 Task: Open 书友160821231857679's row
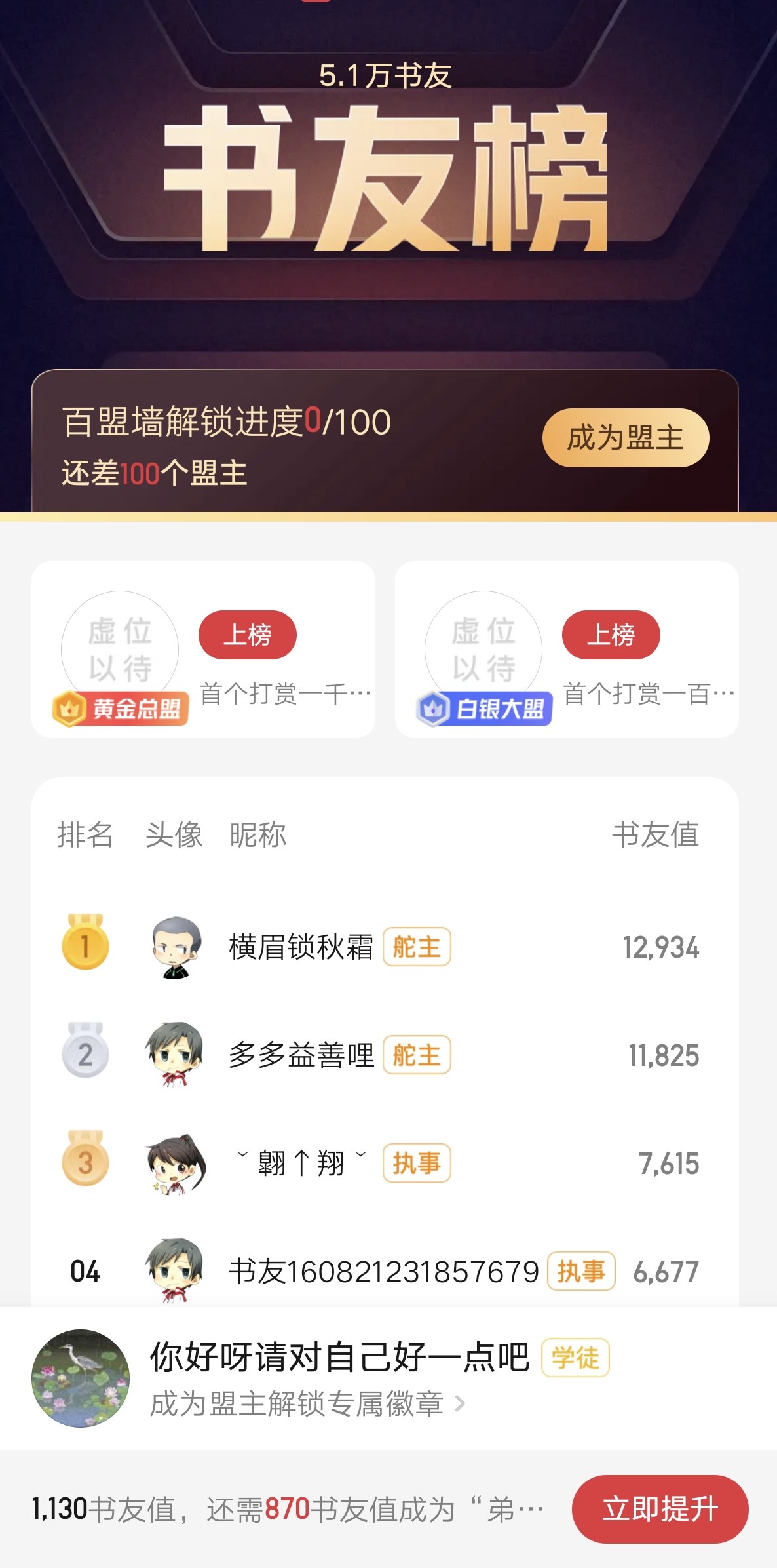click(385, 1271)
